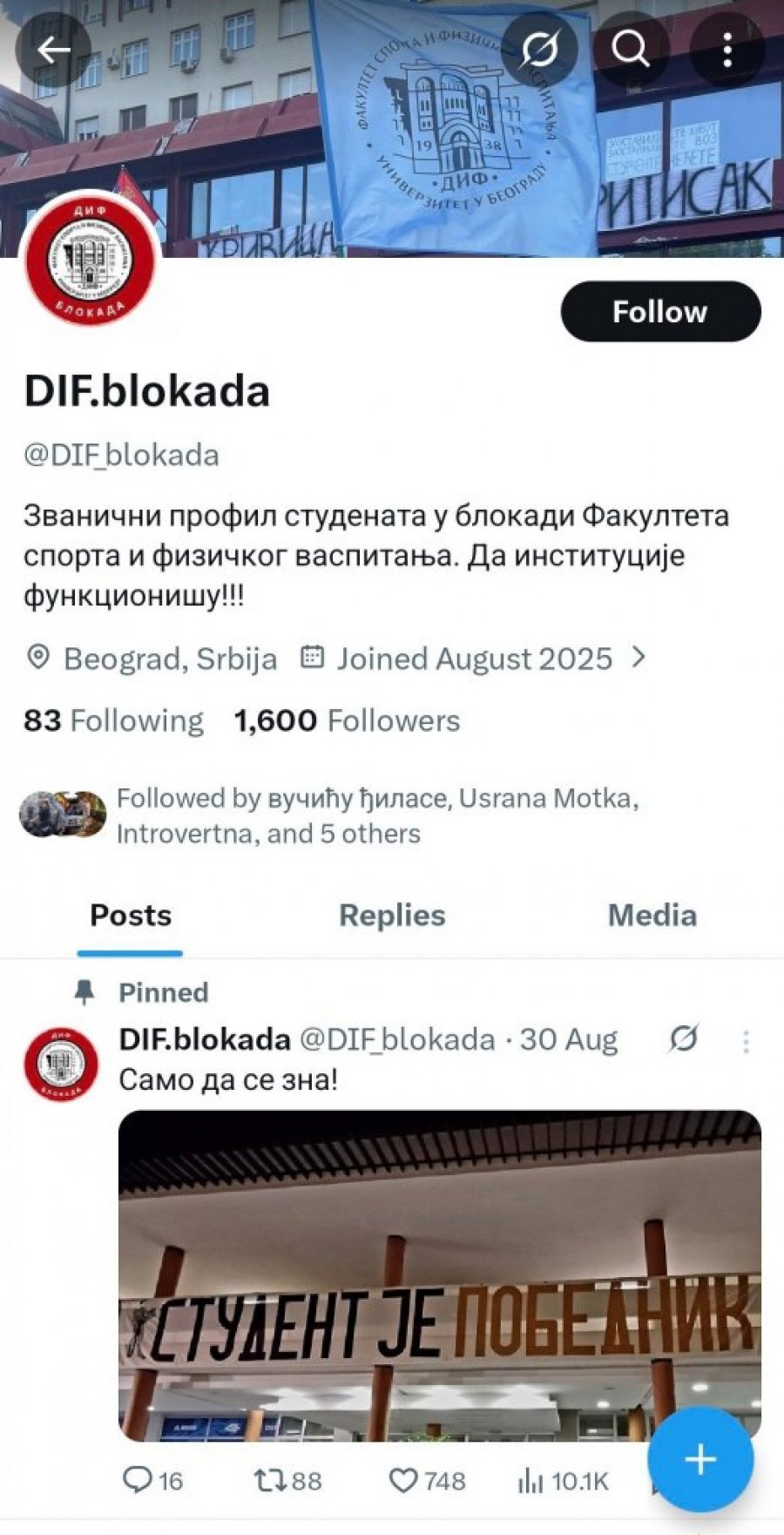Search this profile's posts
Screen dimensions: 784x1535
coord(631,51)
